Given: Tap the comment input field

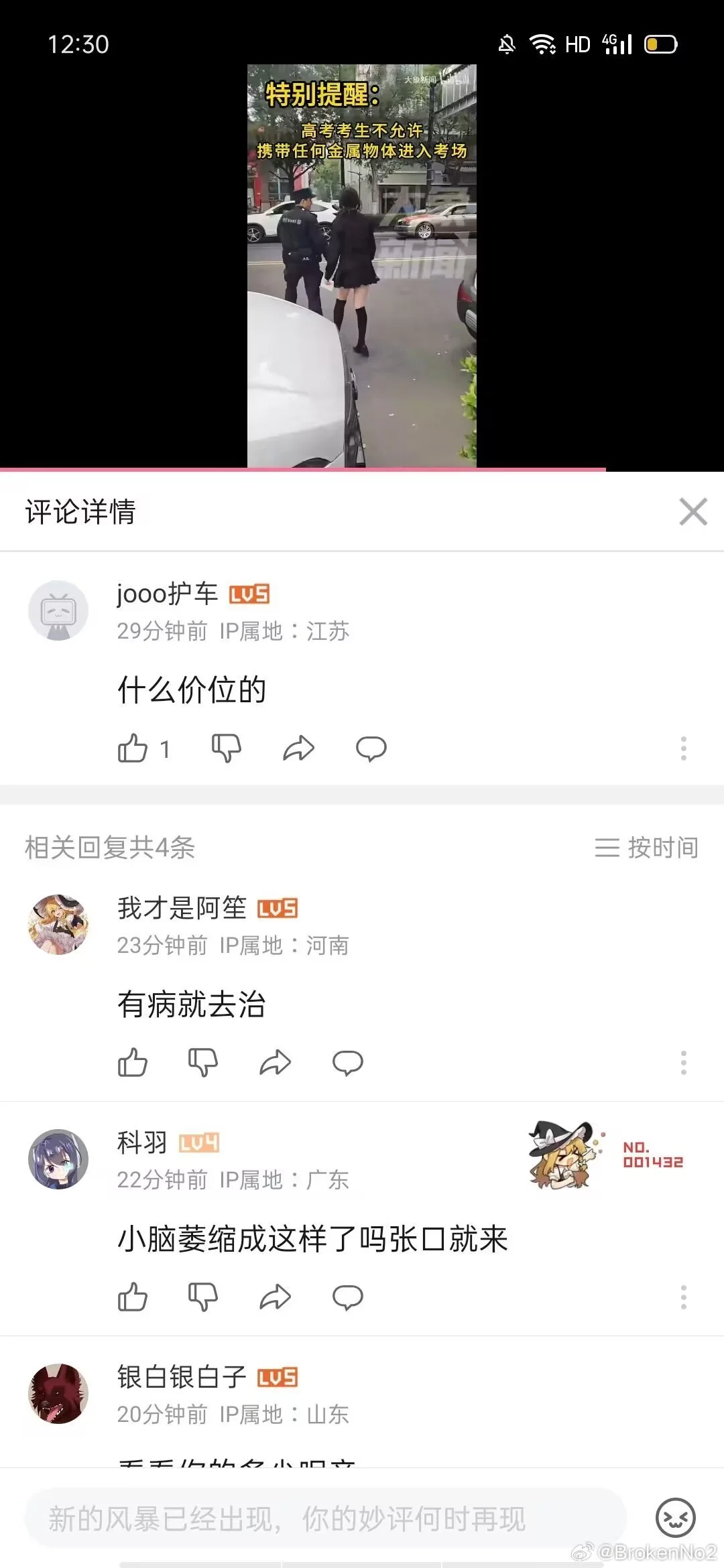Looking at the screenshot, I should pyautogui.click(x=326, y=1518).
